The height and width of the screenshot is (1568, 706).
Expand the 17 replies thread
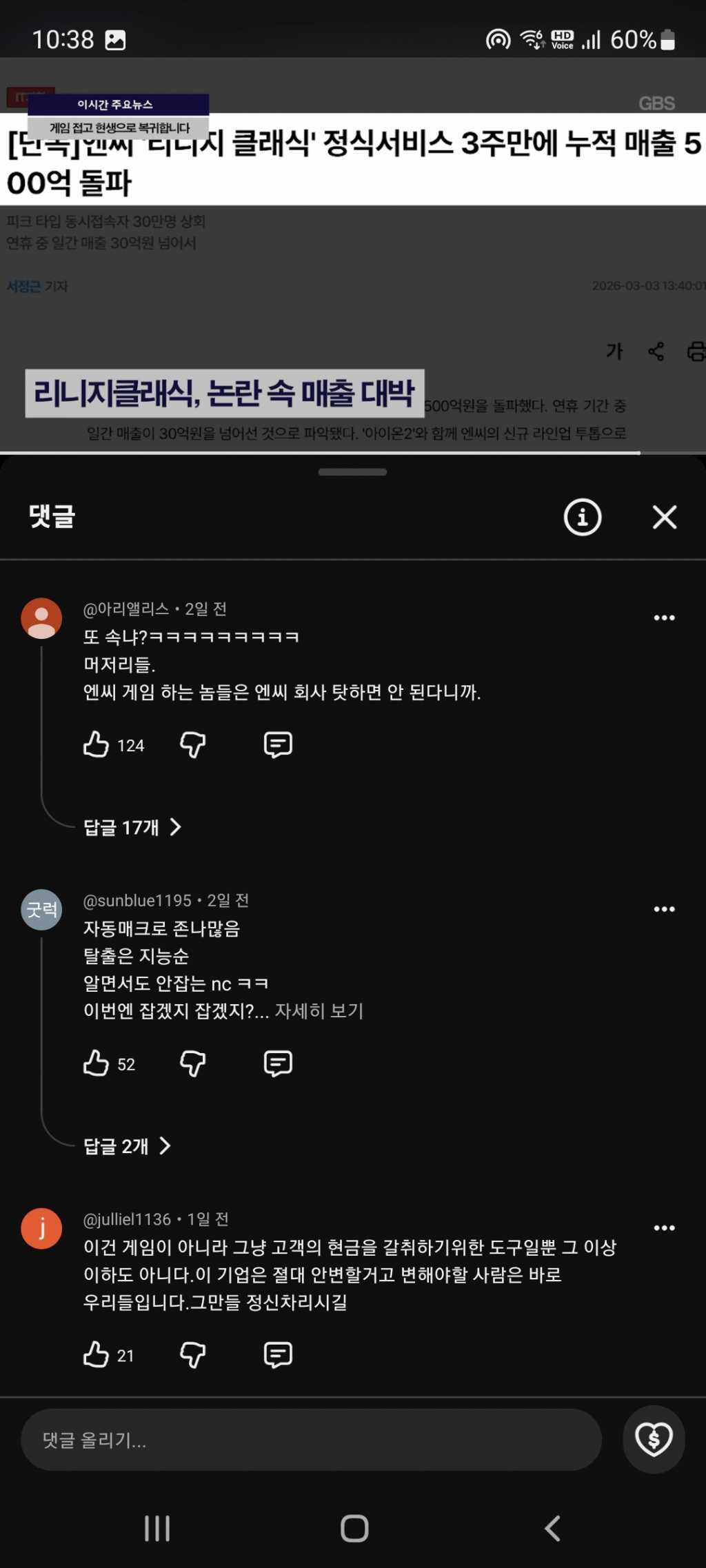tap(132, 827)
